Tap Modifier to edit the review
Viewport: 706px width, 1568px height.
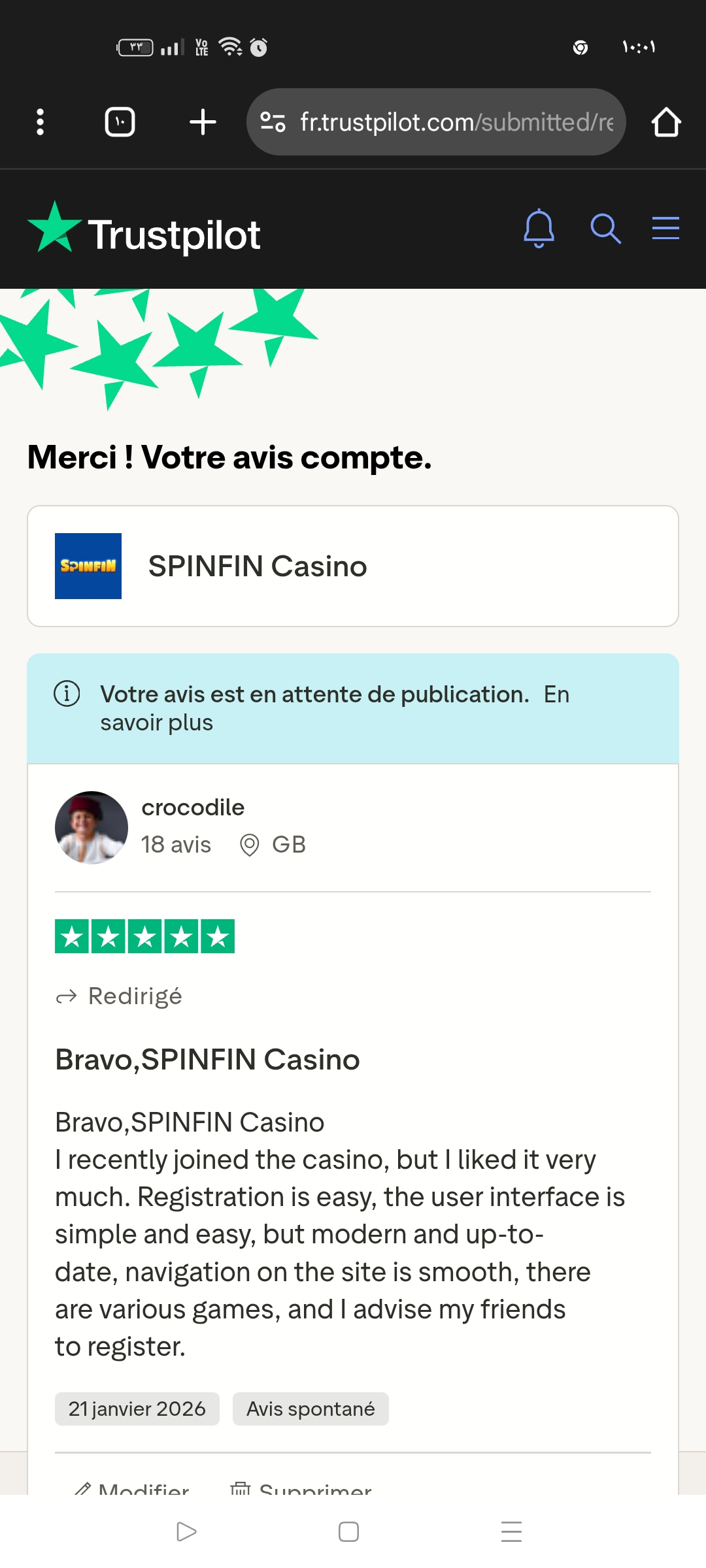(x=133, y=1488)
